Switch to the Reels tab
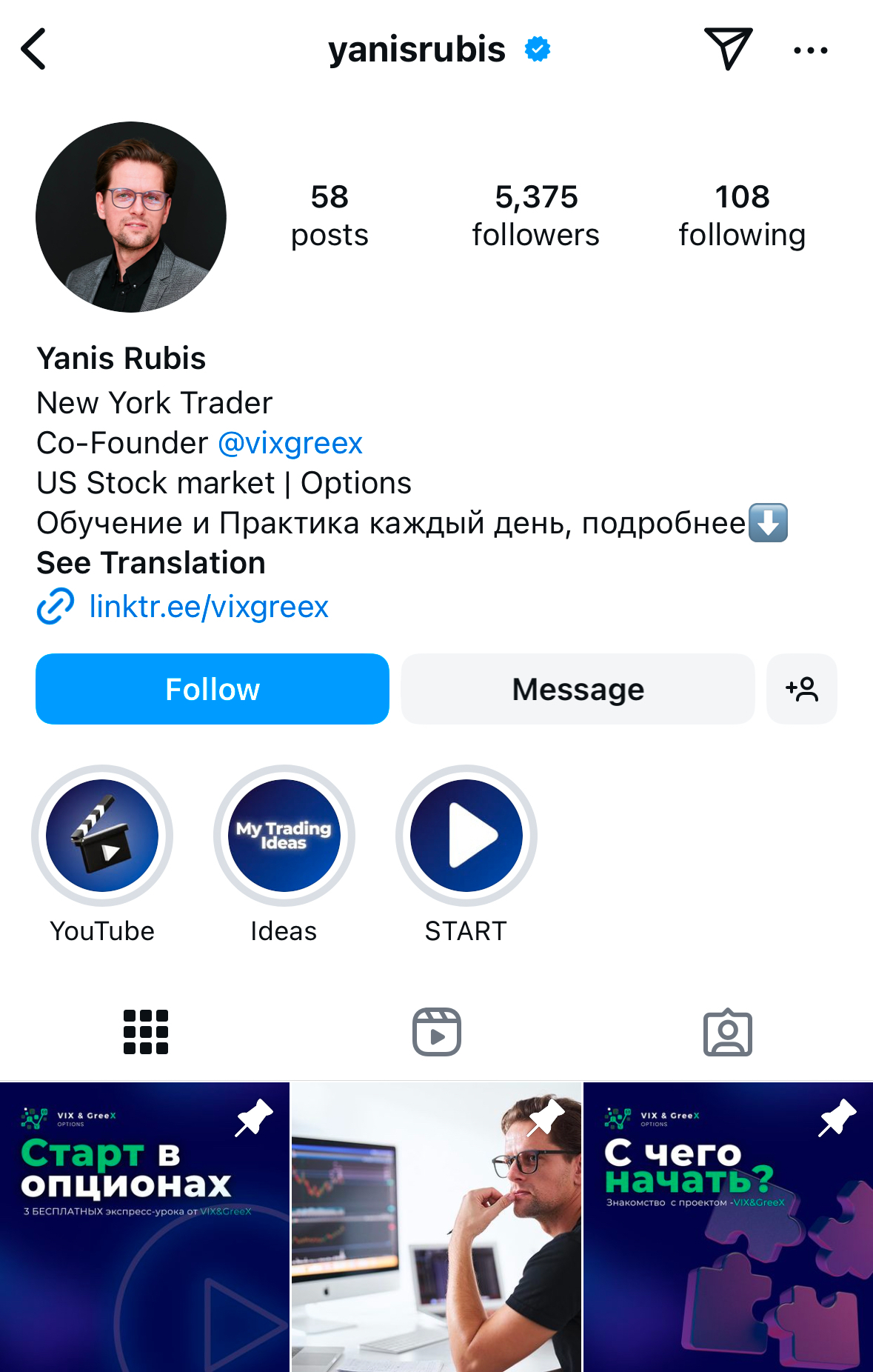873x1372 pixels. point(437,1032)
